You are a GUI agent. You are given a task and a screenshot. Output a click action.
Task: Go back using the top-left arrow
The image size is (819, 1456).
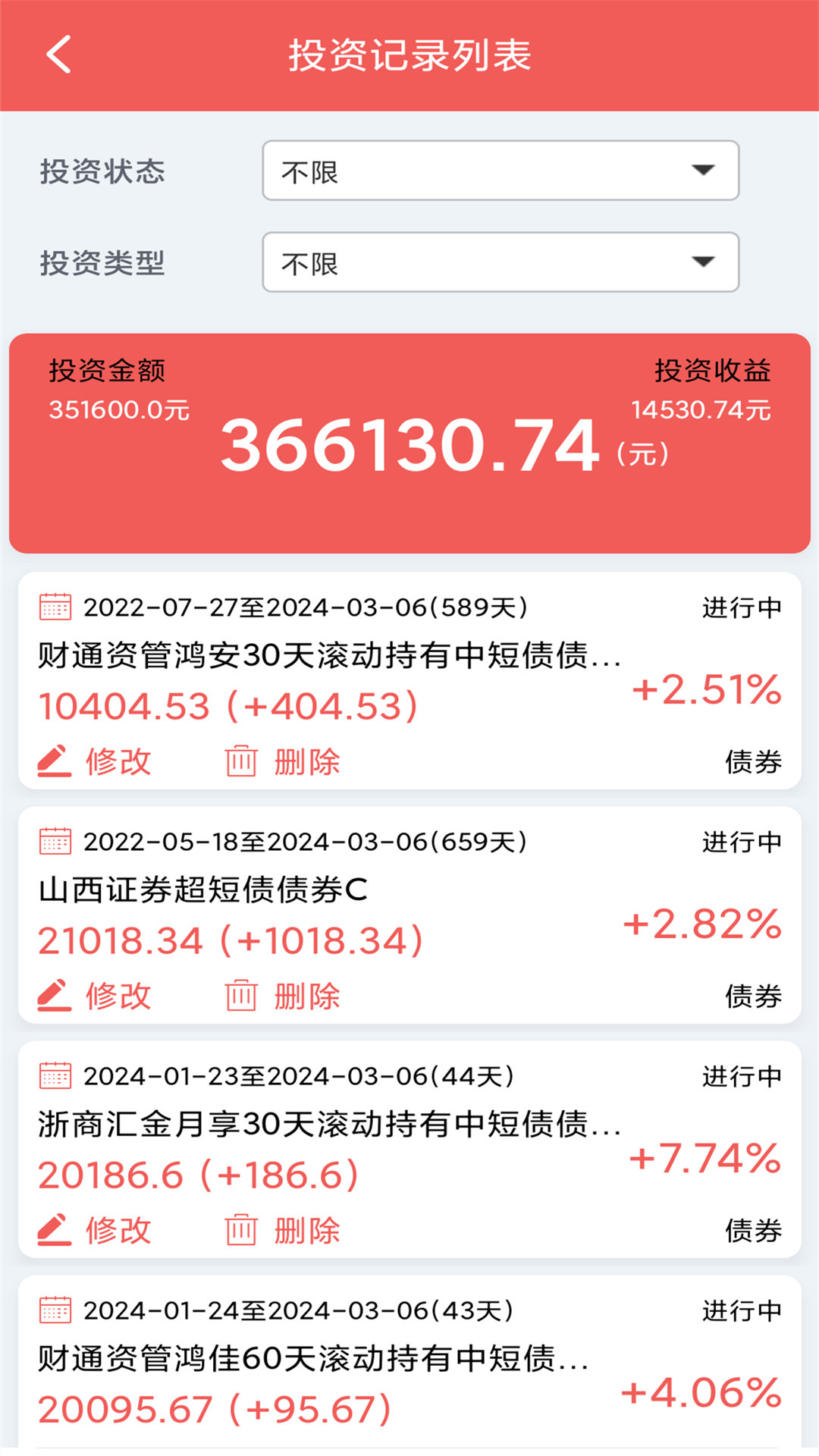tap(58, 55)
